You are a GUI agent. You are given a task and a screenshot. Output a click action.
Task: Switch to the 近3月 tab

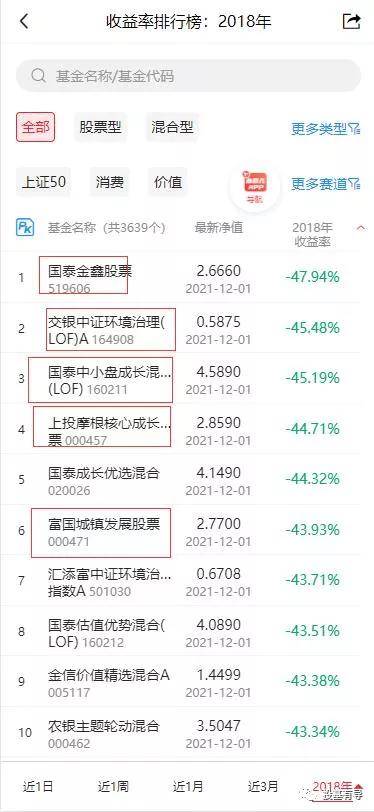[x=263, y=786]
